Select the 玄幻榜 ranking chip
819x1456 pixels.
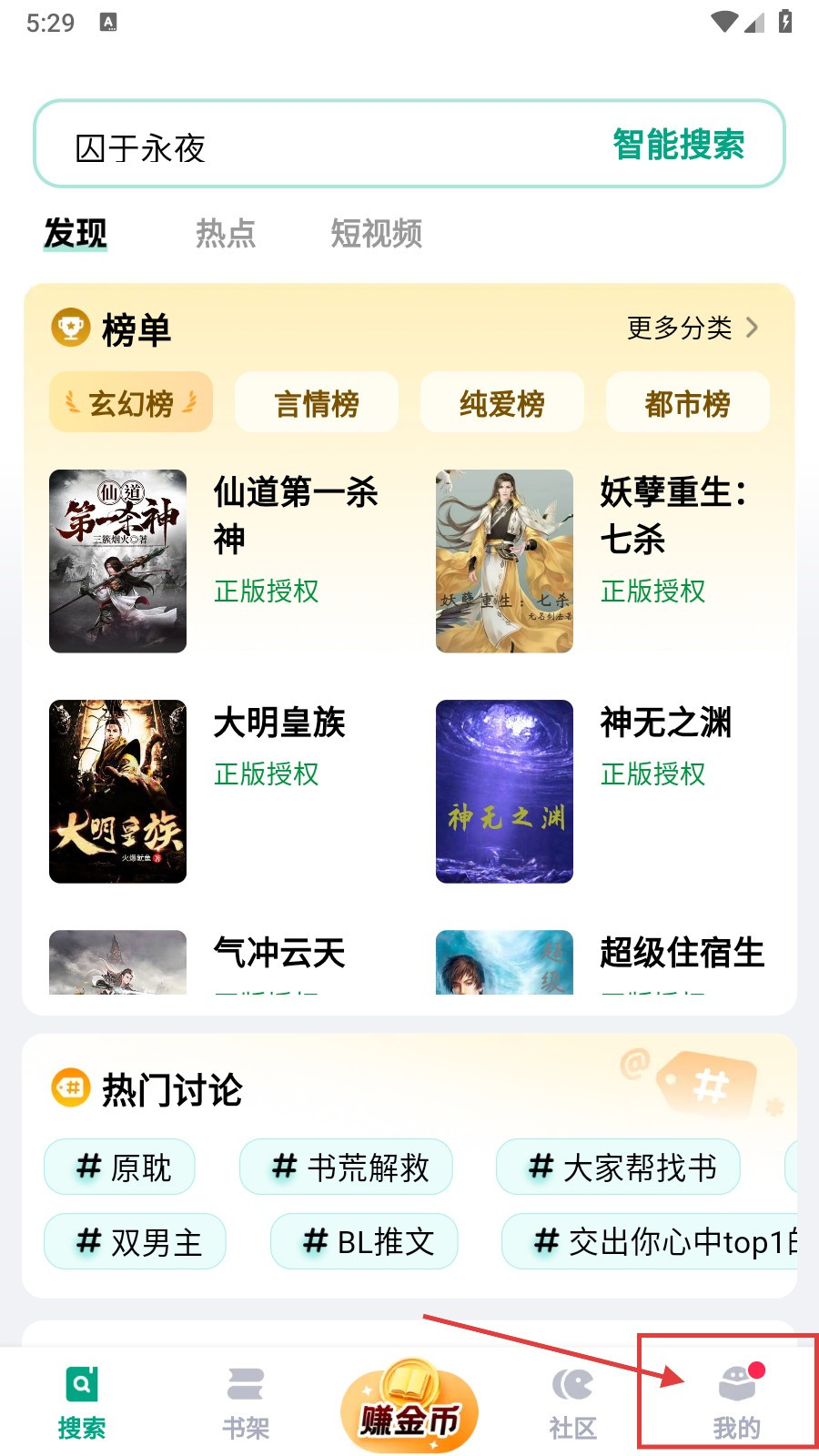point(130,401)
